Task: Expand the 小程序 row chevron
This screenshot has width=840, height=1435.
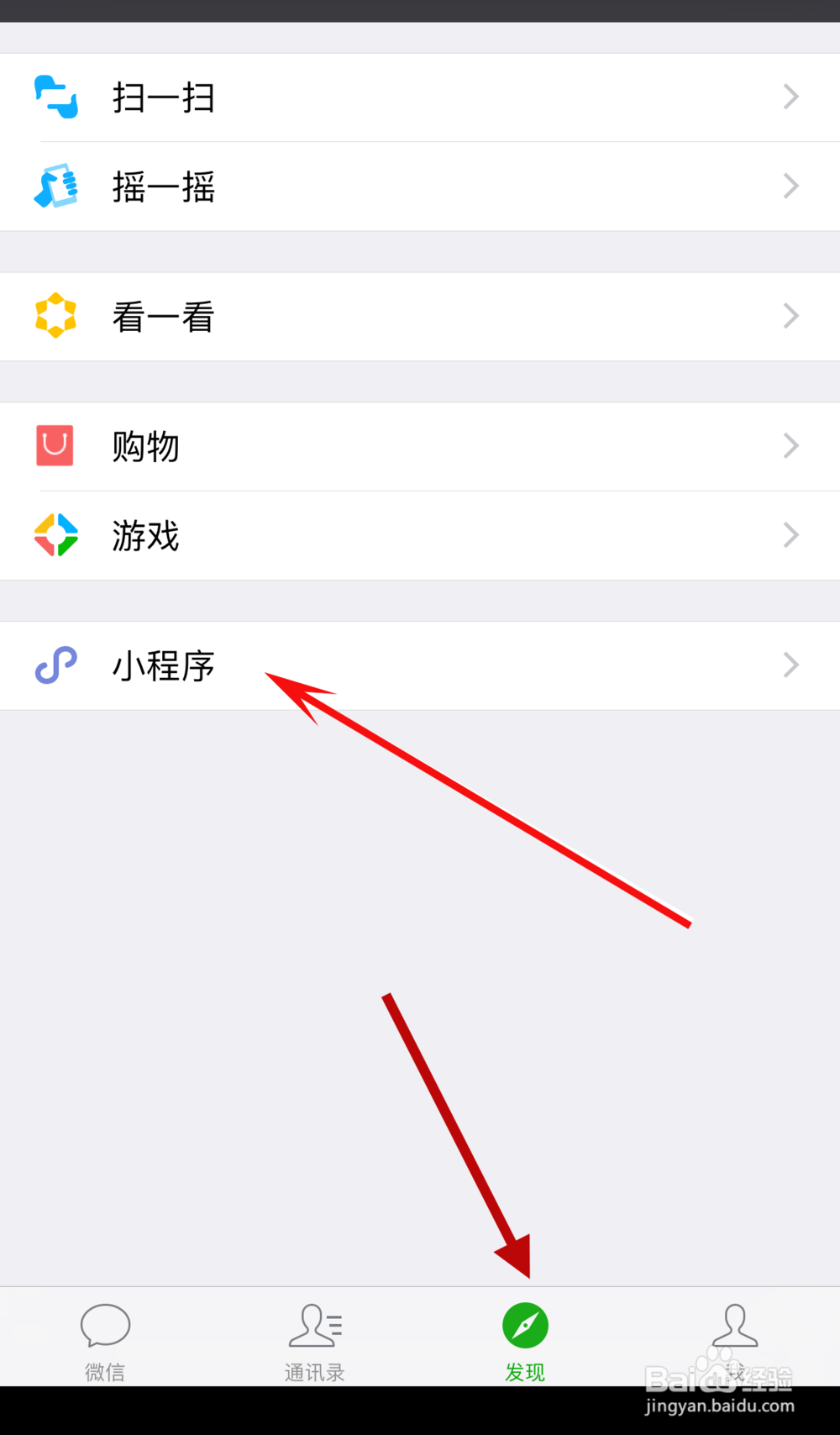Action: 790,665
